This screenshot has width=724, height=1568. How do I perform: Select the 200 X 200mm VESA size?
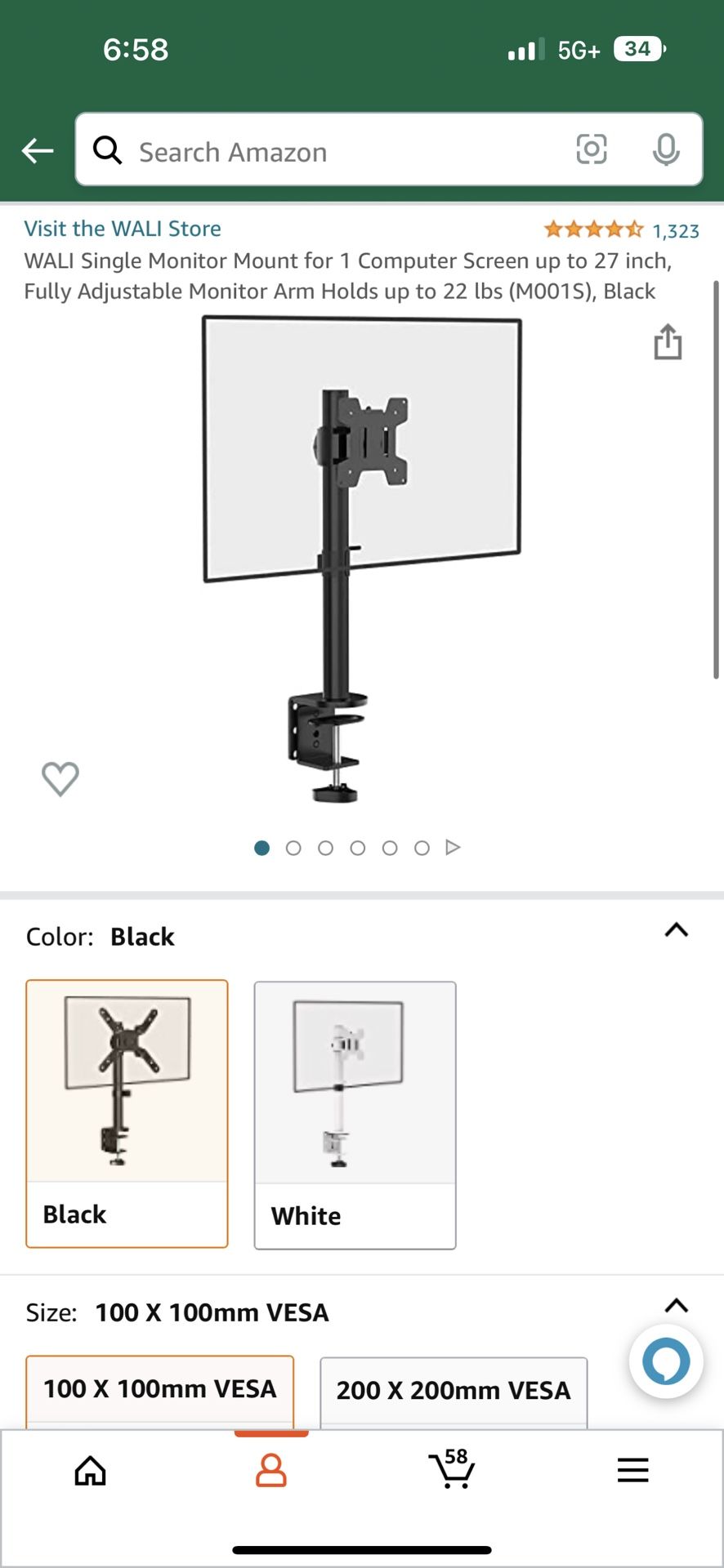coord(453,1390)
